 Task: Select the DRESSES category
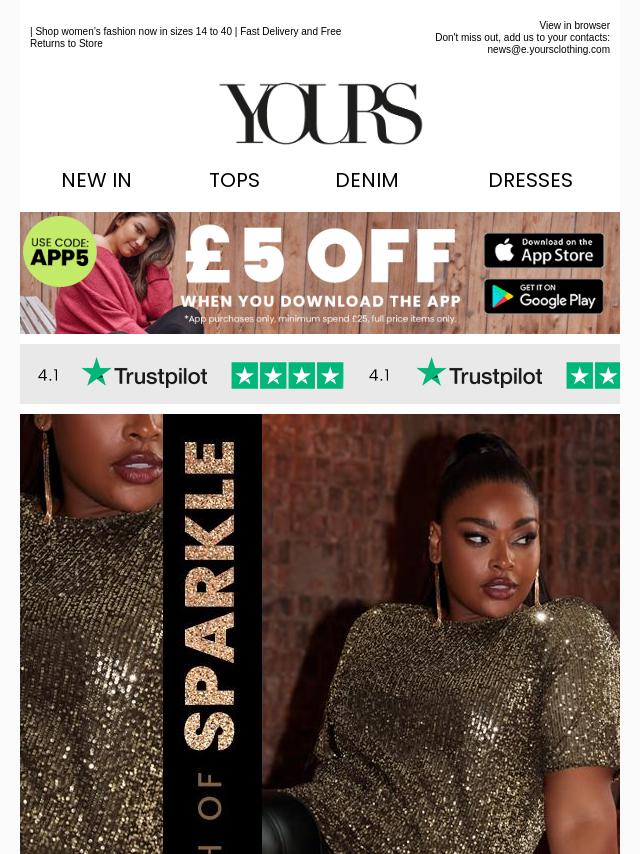[x=530, y=180]
